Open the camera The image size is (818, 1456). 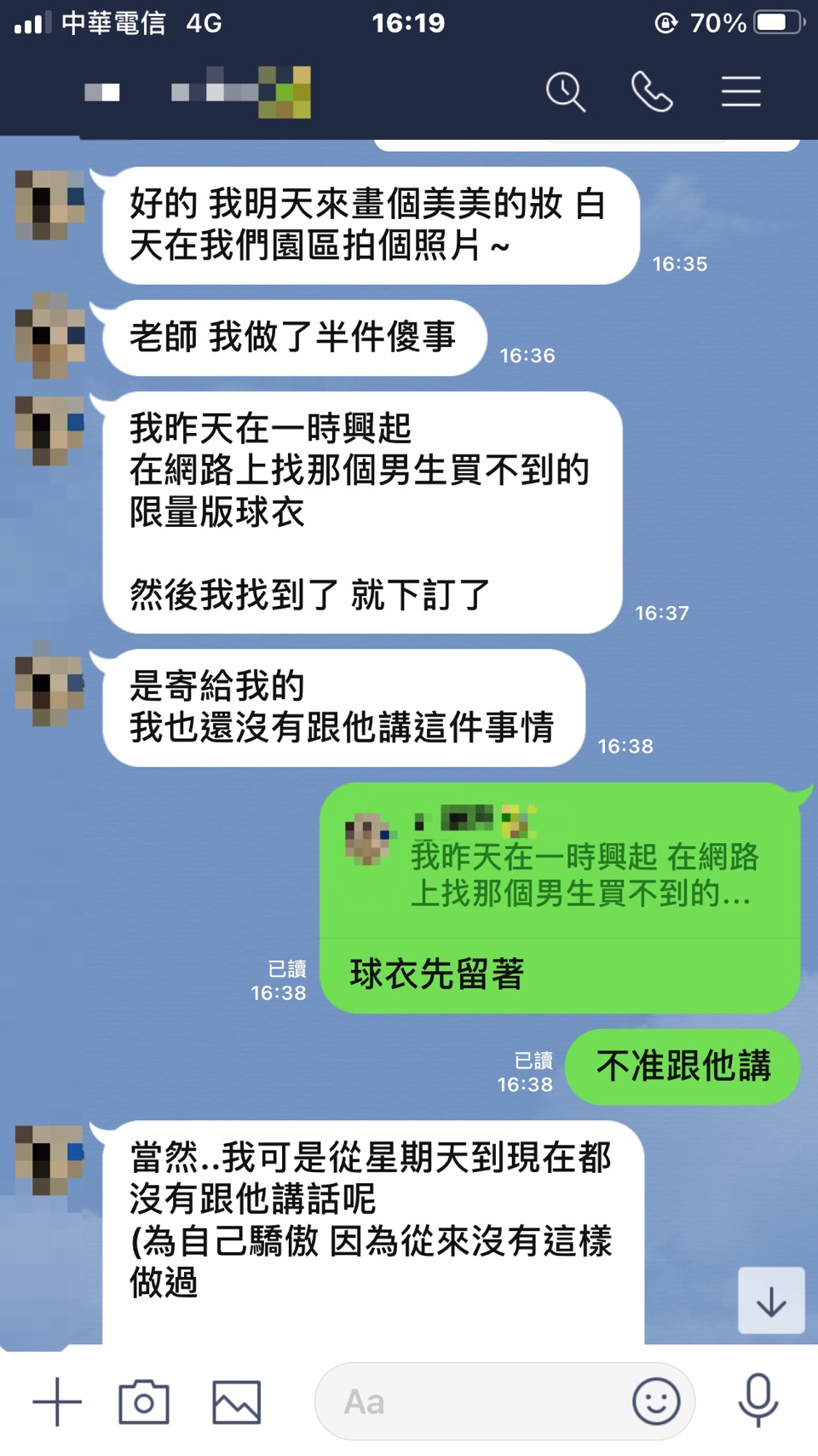[143, 1402]
